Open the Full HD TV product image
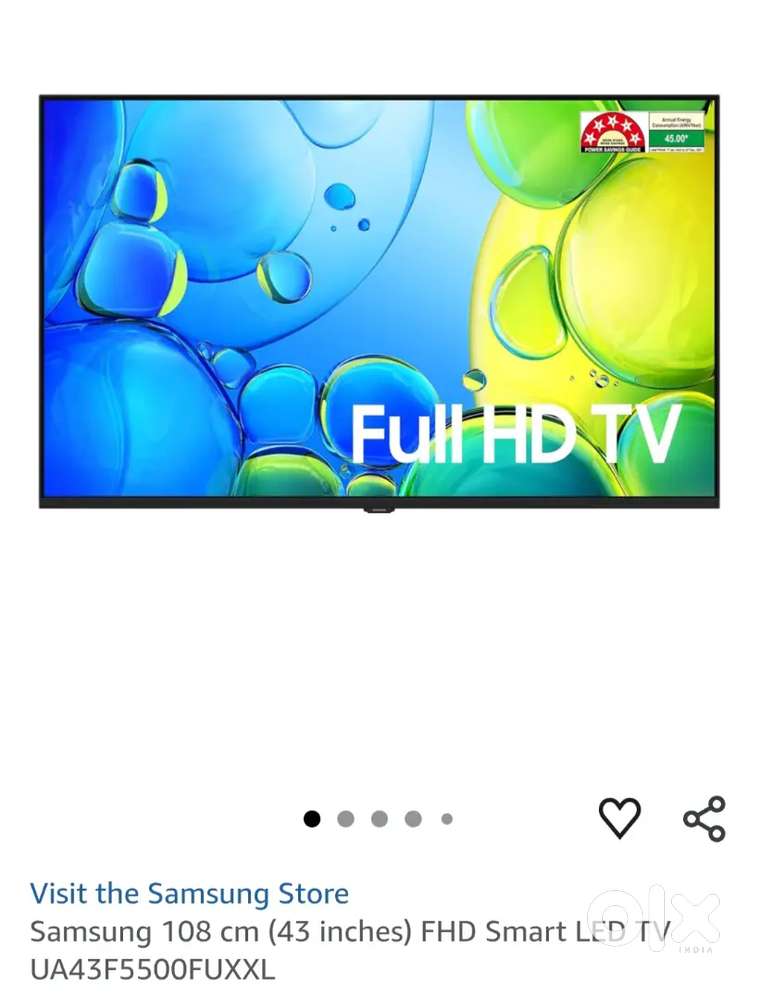This screenshot has height=1000, width=759. (x=380, y=300)
